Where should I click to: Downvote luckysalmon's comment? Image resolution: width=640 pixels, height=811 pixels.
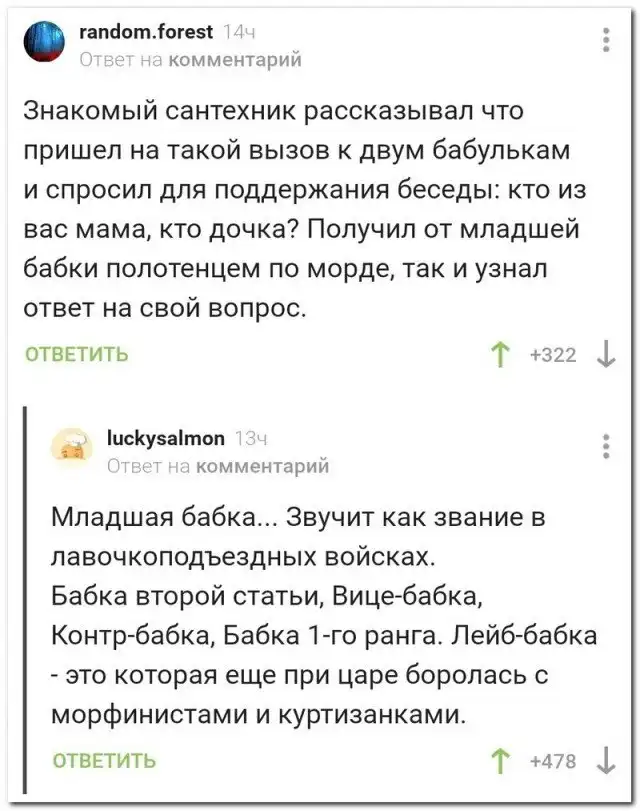(606, 760)
